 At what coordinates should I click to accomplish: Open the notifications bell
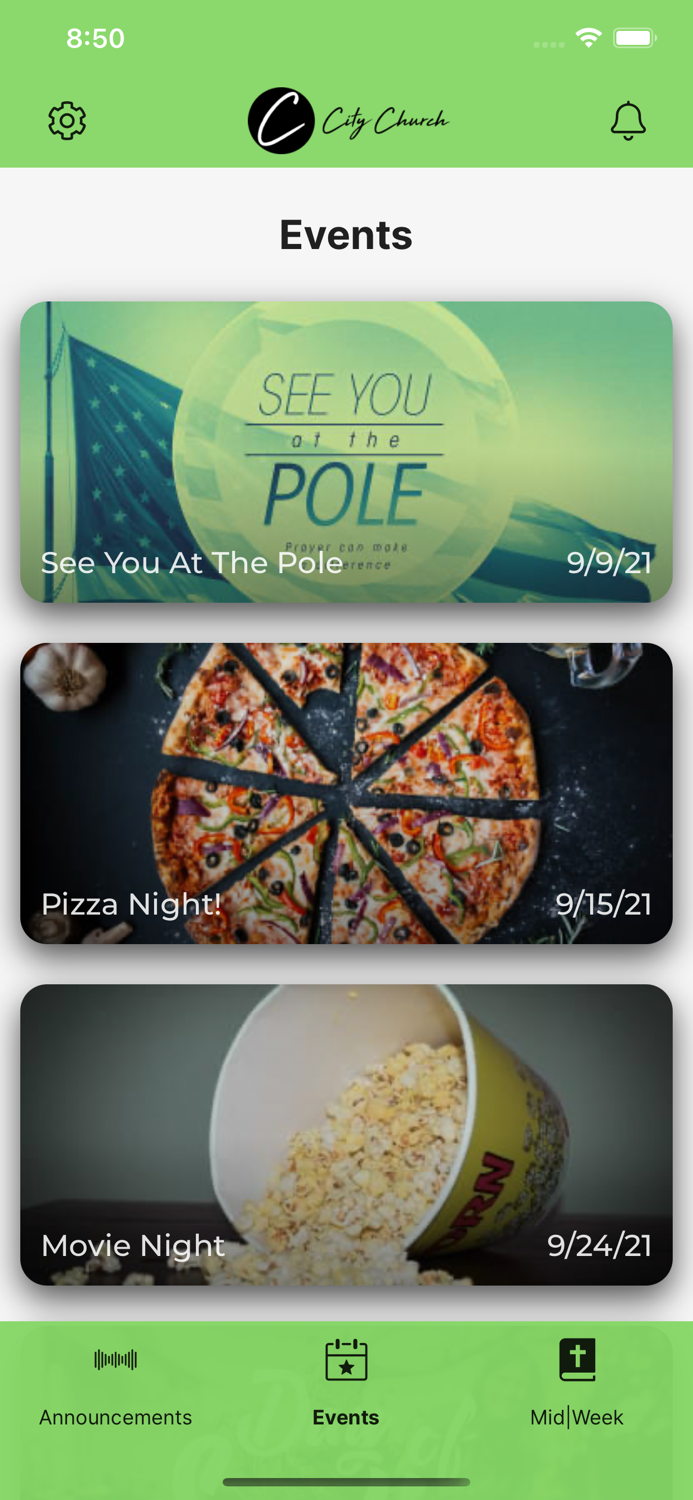[x=628, y=121]
